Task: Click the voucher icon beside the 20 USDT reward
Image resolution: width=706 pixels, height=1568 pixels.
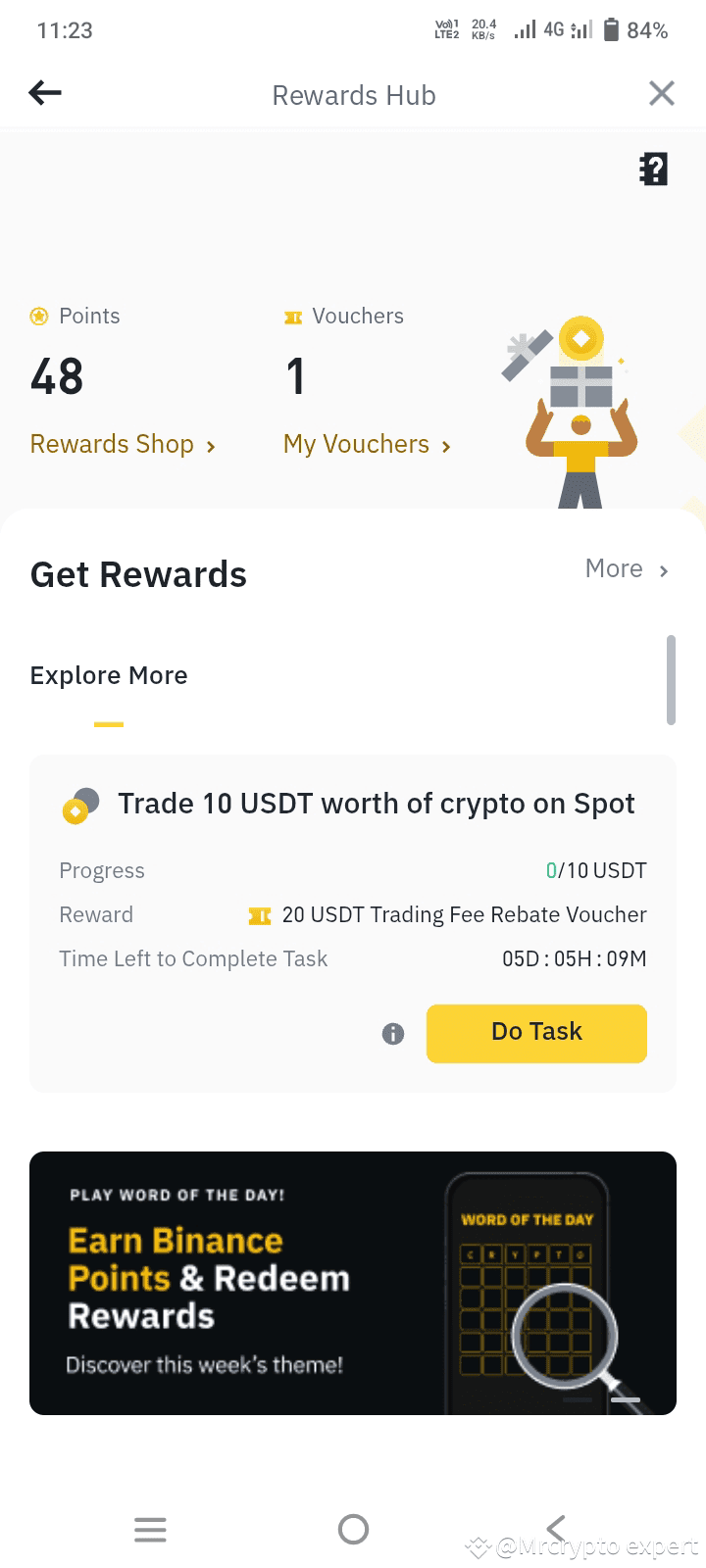Action: pyautogui.click(x=259, y=914)
